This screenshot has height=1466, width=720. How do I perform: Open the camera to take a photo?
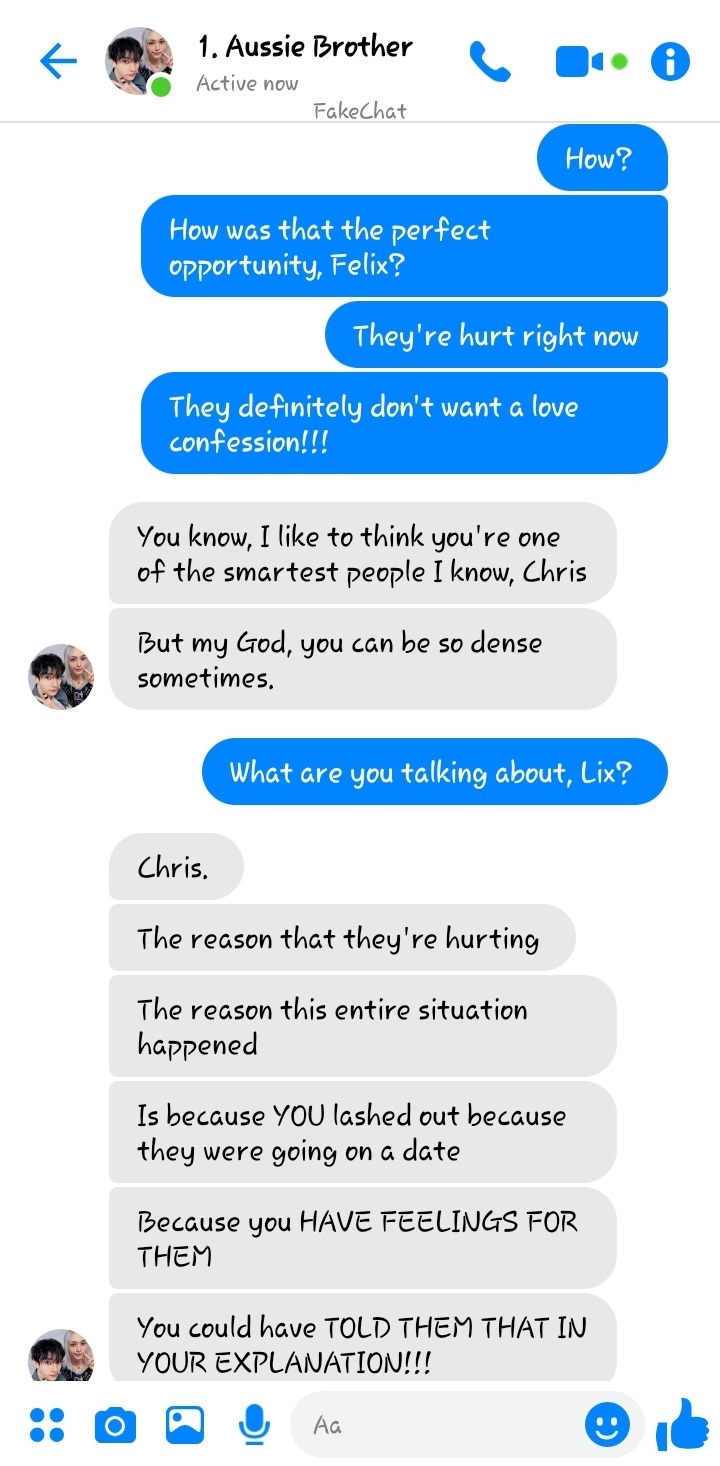coord(115,1424)
